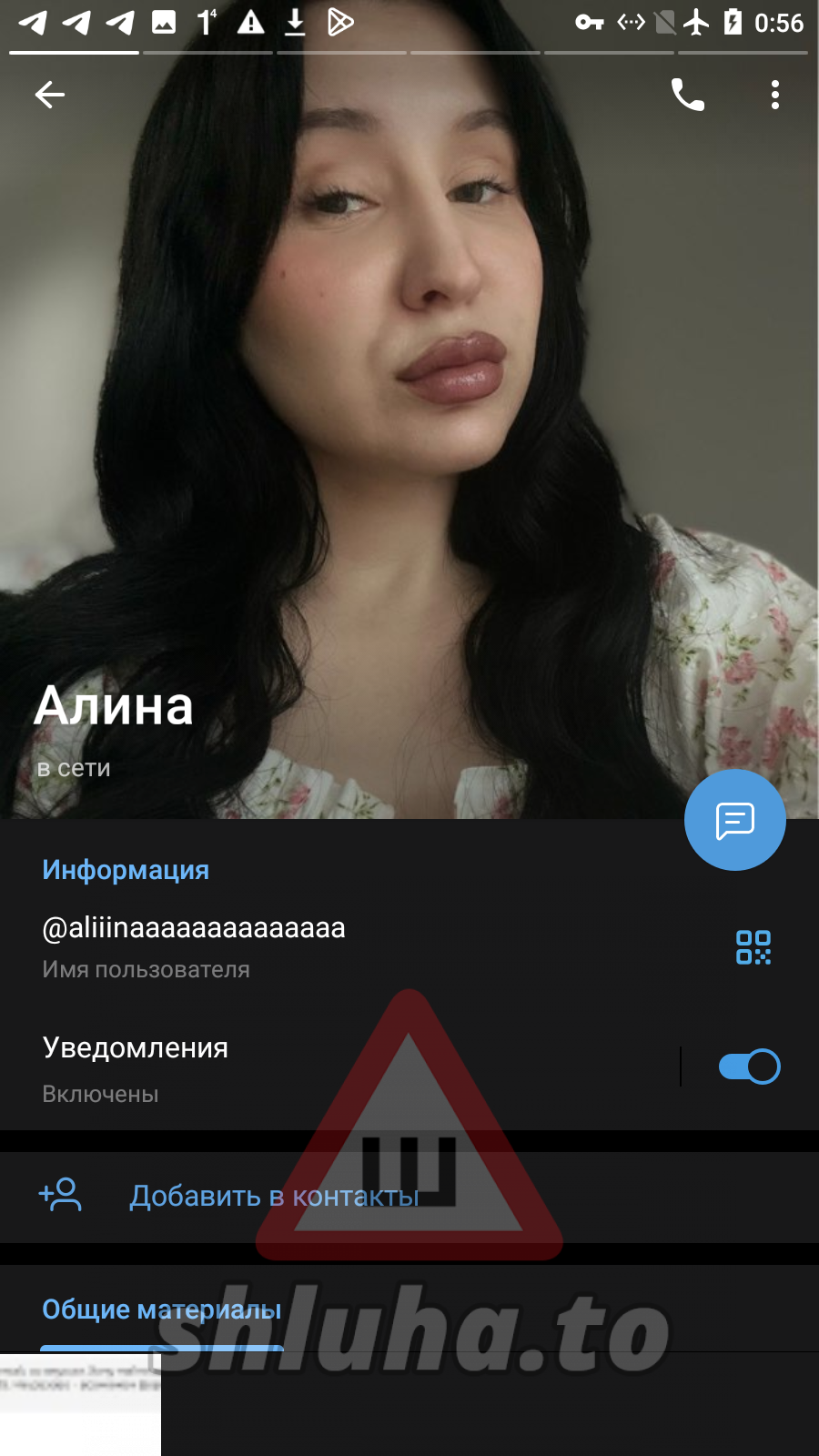Viewport: 819px width, 1456px height.
Task: Go back using the arrow icon
Action: coord(50,95)
